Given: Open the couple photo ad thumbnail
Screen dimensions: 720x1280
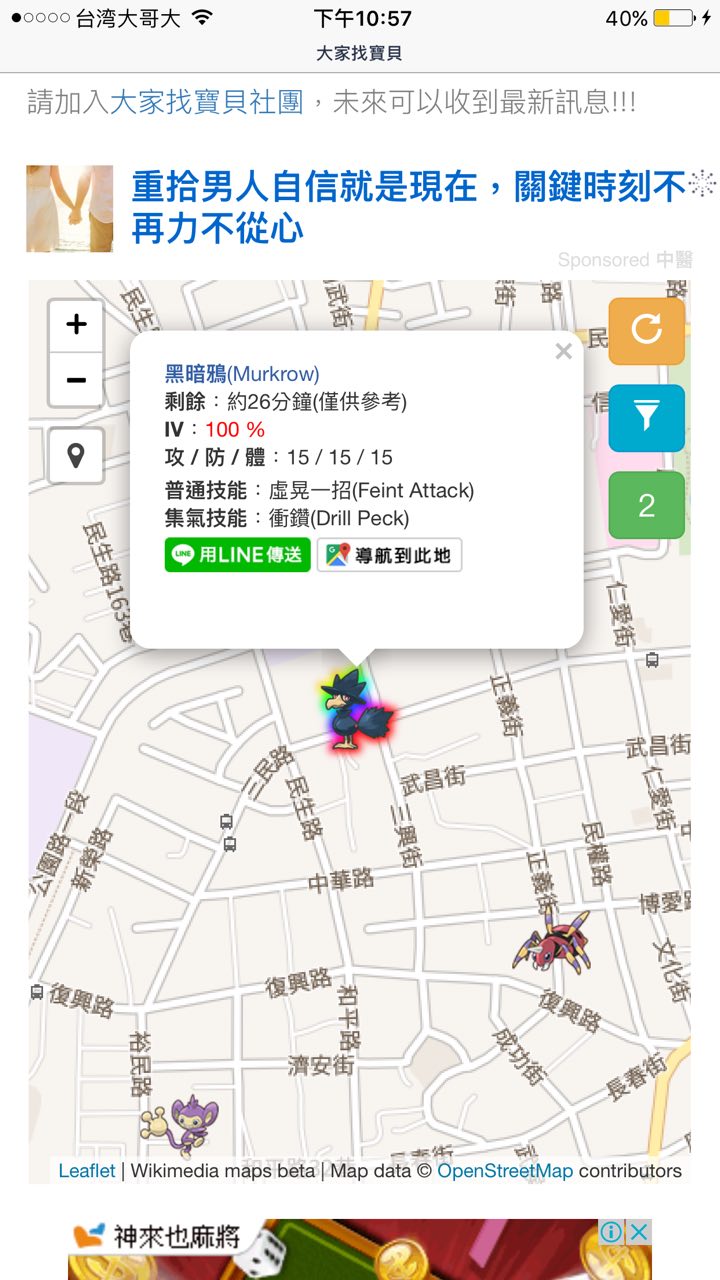Looking at the screenshot, I should pos(69,208).
